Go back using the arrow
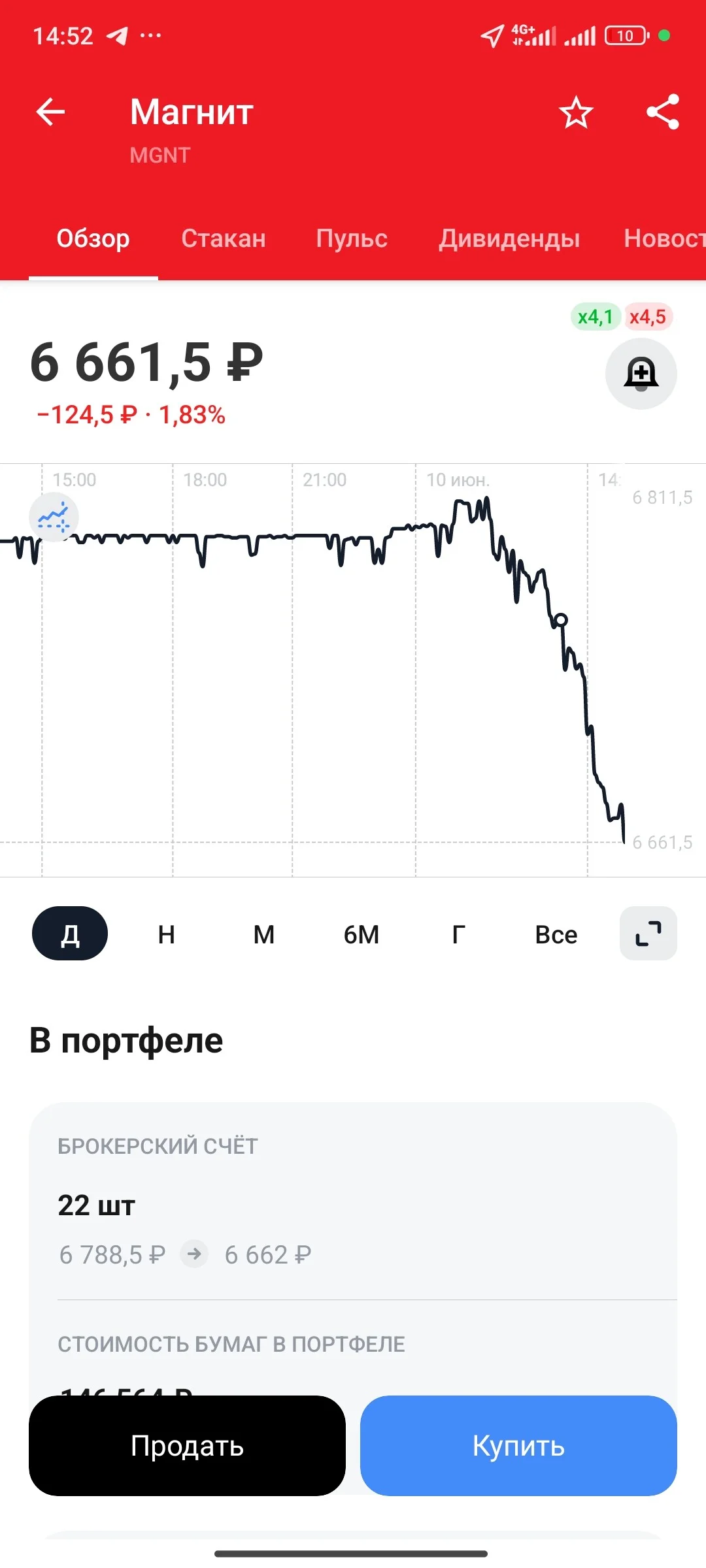The width and height of the screenshot is (706, 1568). (x=50, y=112)
